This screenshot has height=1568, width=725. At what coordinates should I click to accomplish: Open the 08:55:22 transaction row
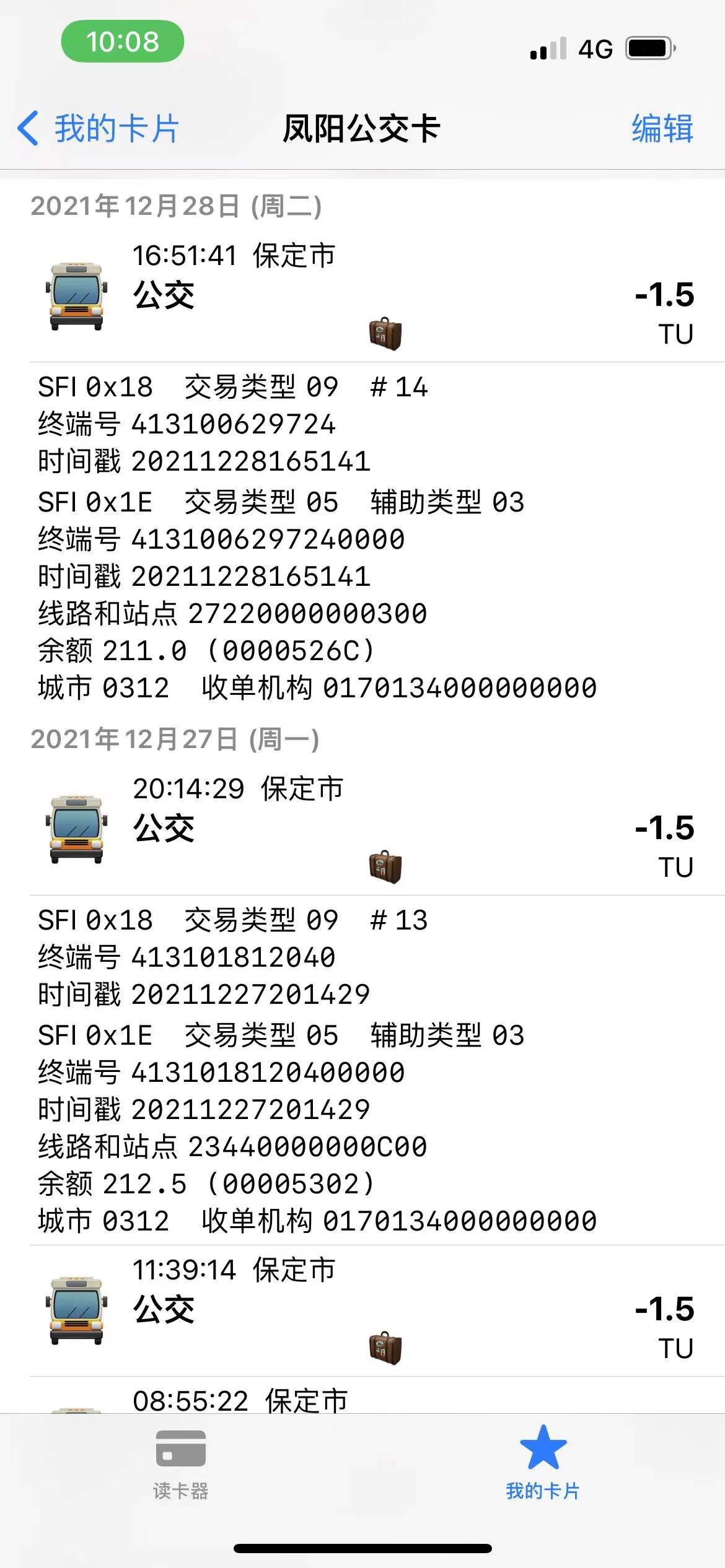362,1400
